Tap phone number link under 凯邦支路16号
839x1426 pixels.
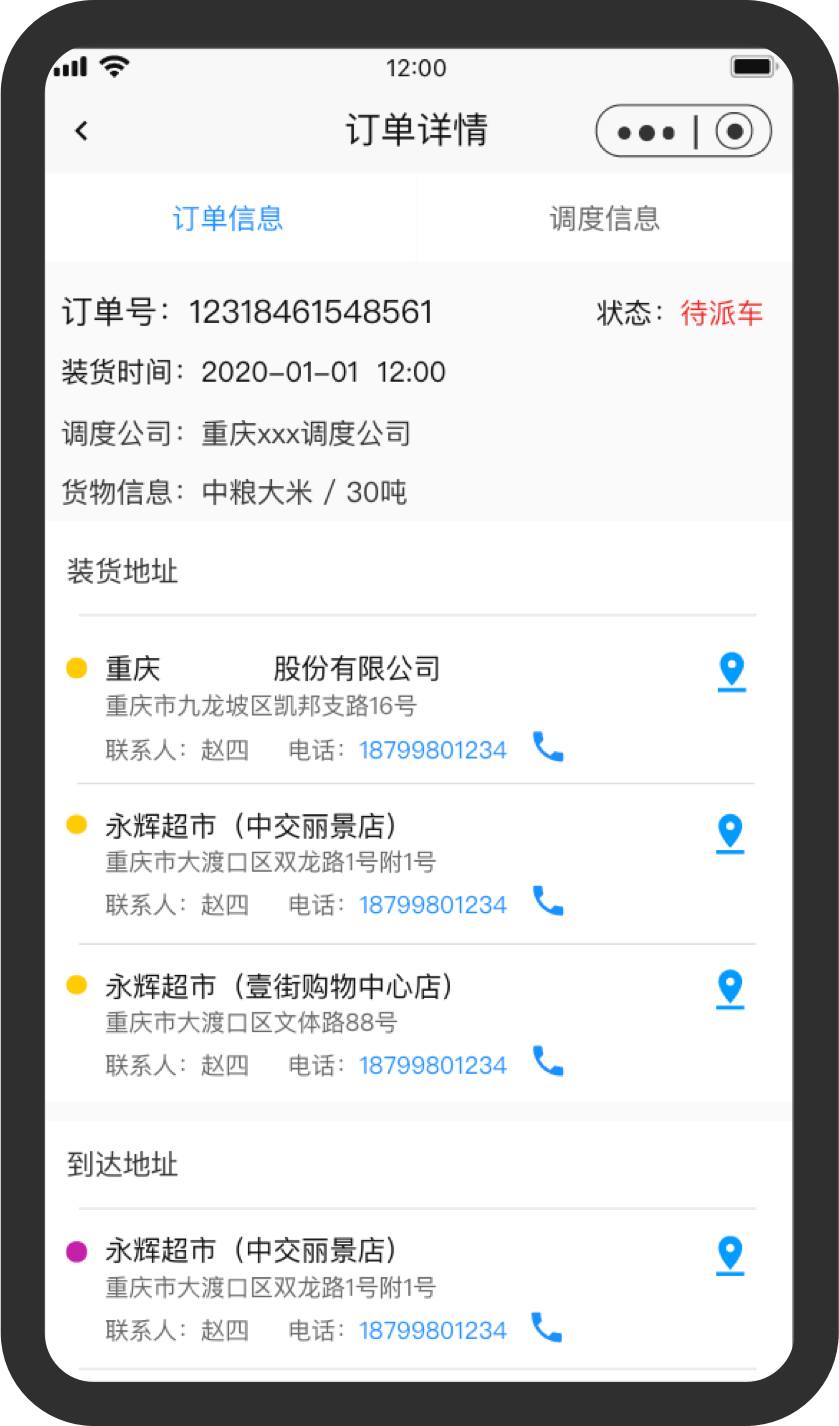[x=433, y=750]
